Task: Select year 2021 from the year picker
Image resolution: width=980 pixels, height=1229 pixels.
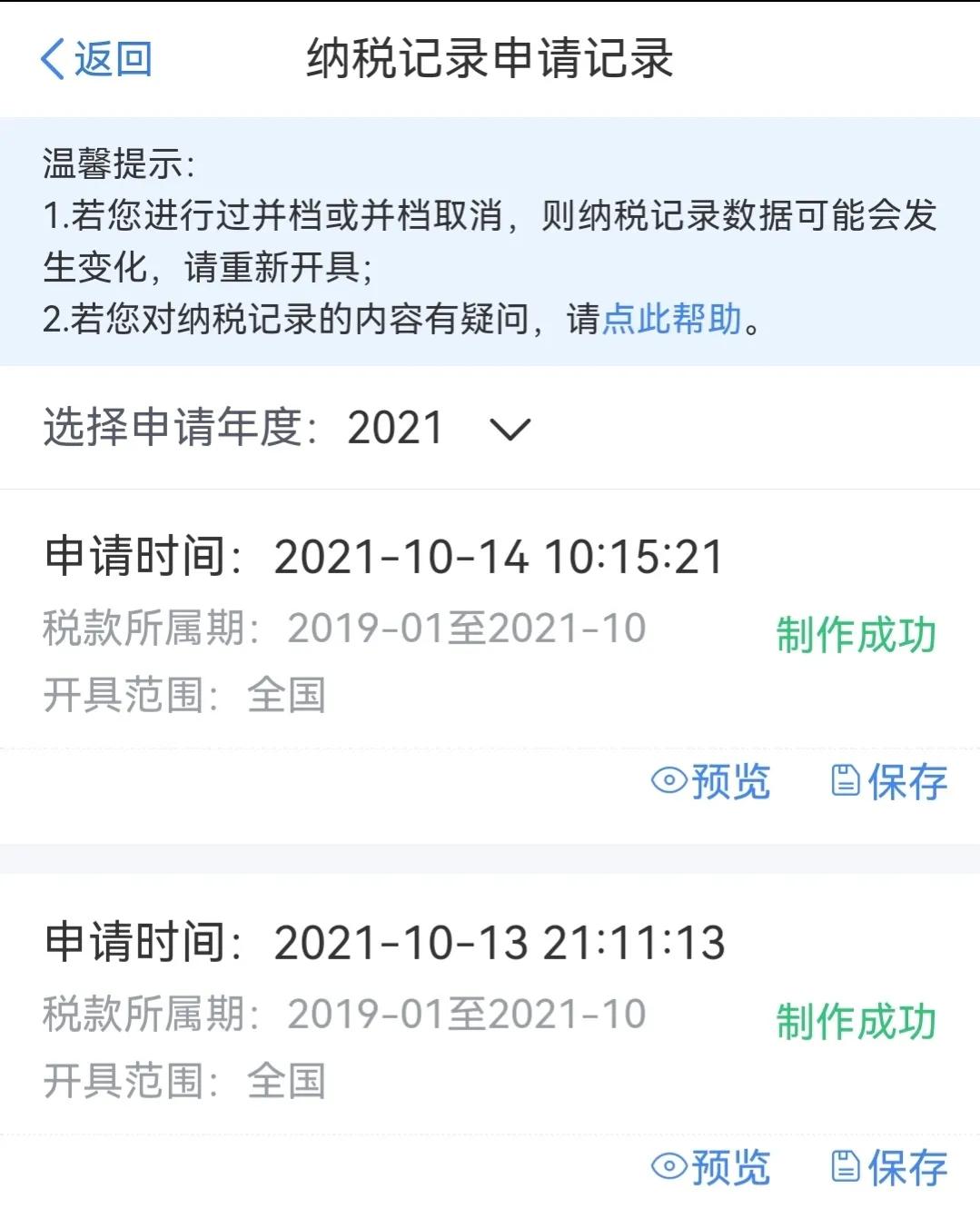Action: pyautogui.click(x=395, y=428)
